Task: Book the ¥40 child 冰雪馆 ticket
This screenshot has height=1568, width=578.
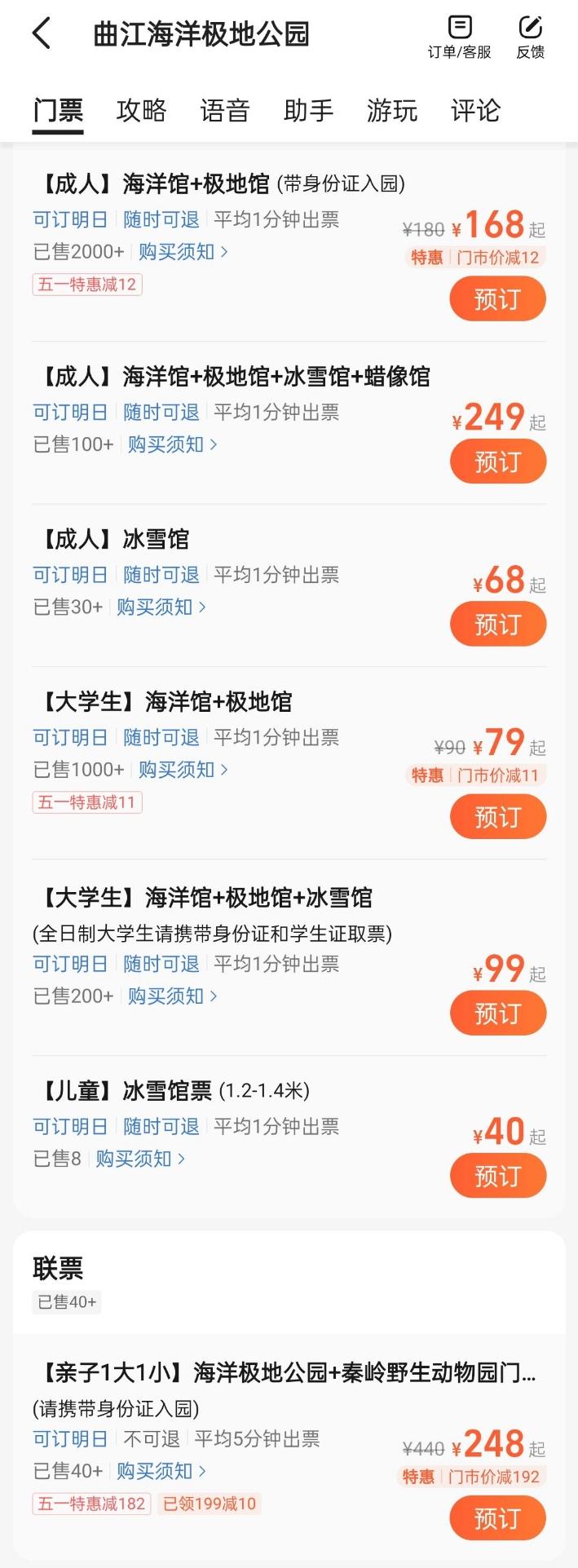Action: point(497,1176)
